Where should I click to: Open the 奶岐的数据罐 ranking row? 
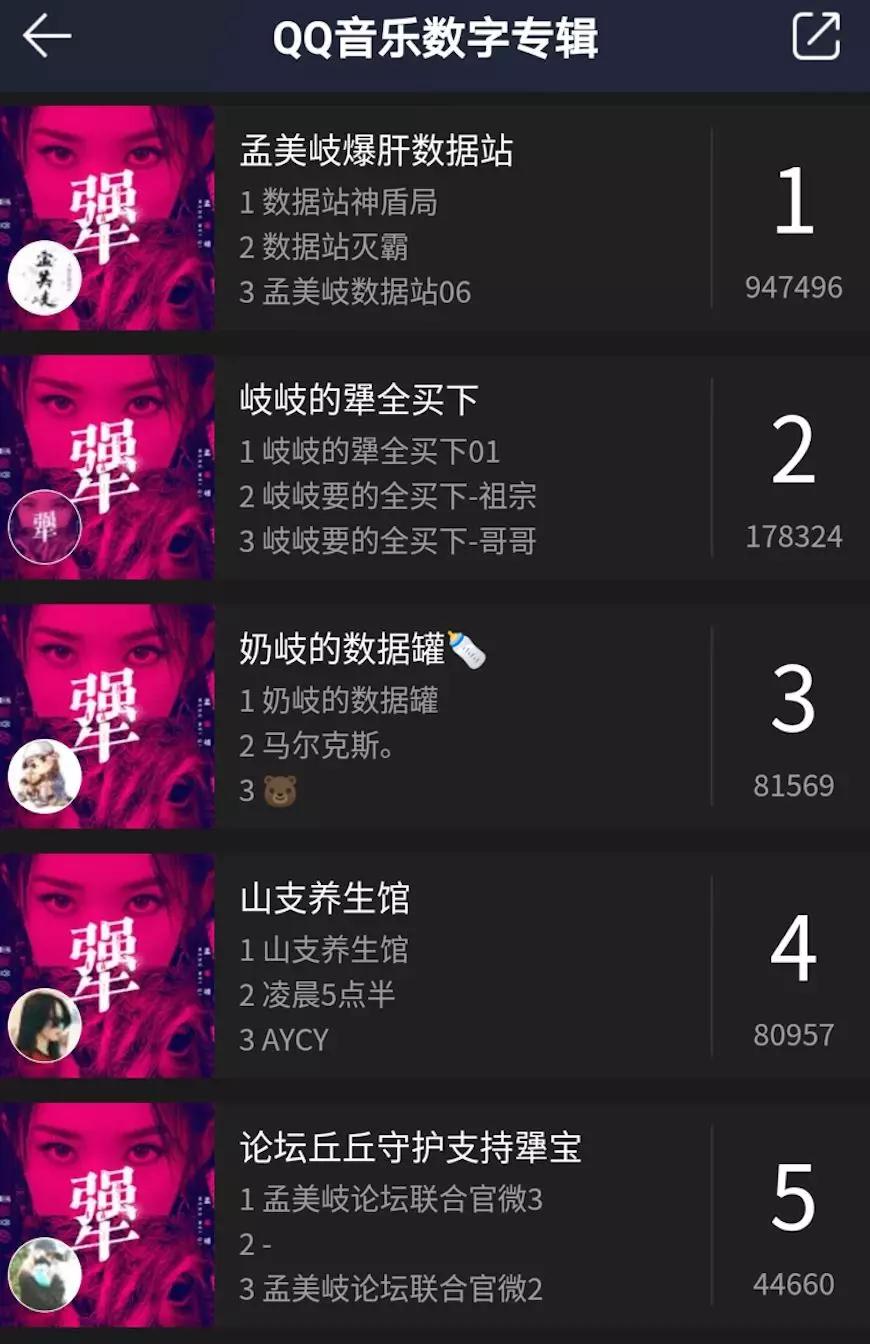435,716
